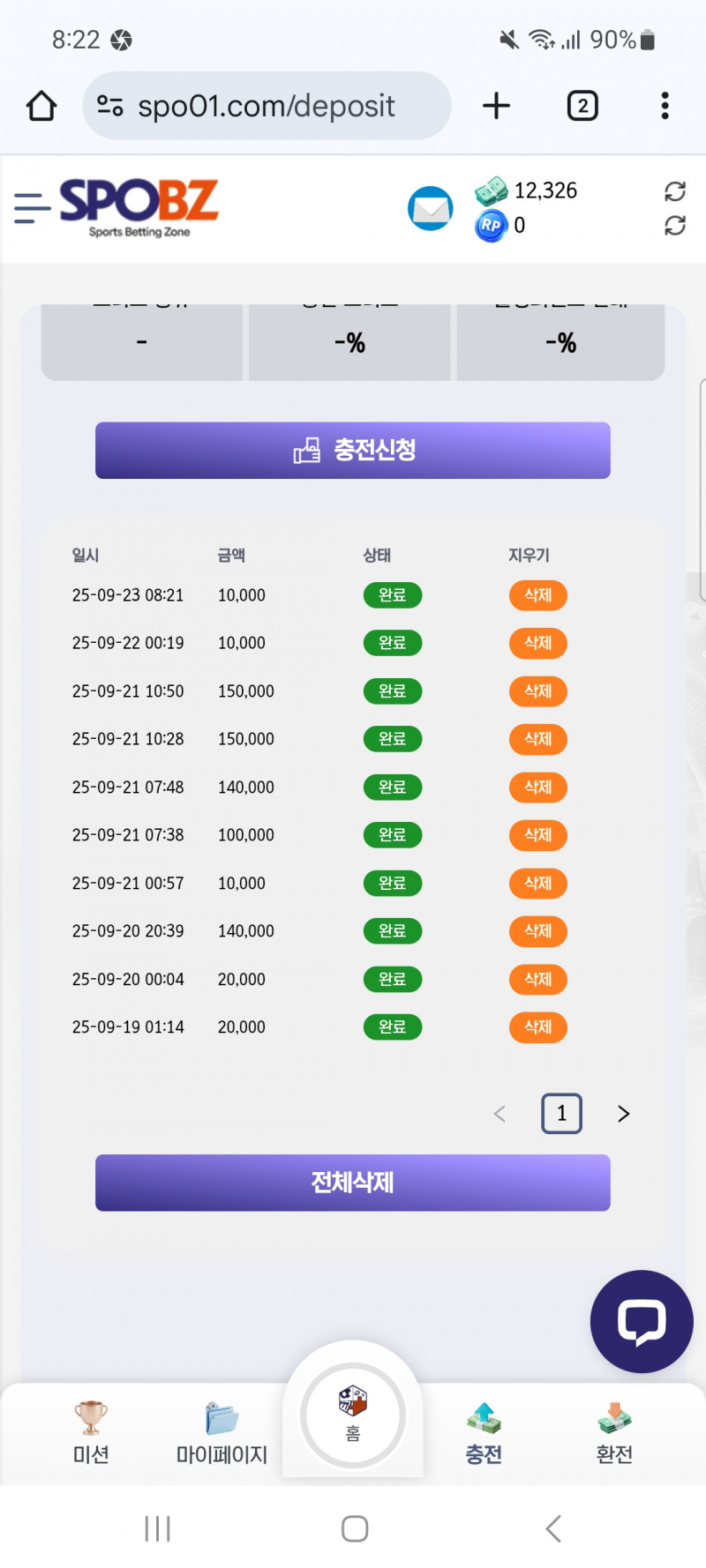Open the live chat bubble
706x1568 pixels.
coord(642,1321)
